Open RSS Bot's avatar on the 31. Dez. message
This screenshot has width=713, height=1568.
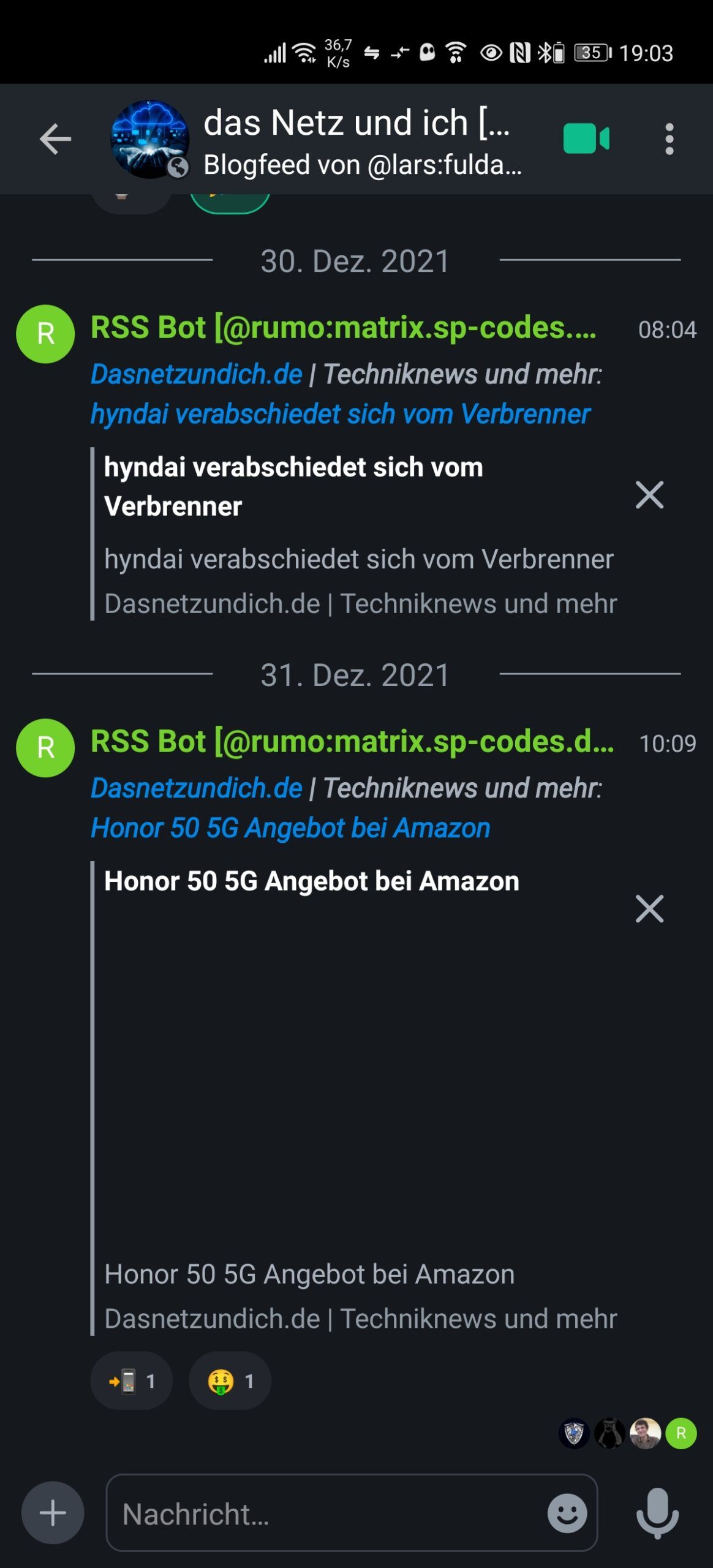(45, 748)
